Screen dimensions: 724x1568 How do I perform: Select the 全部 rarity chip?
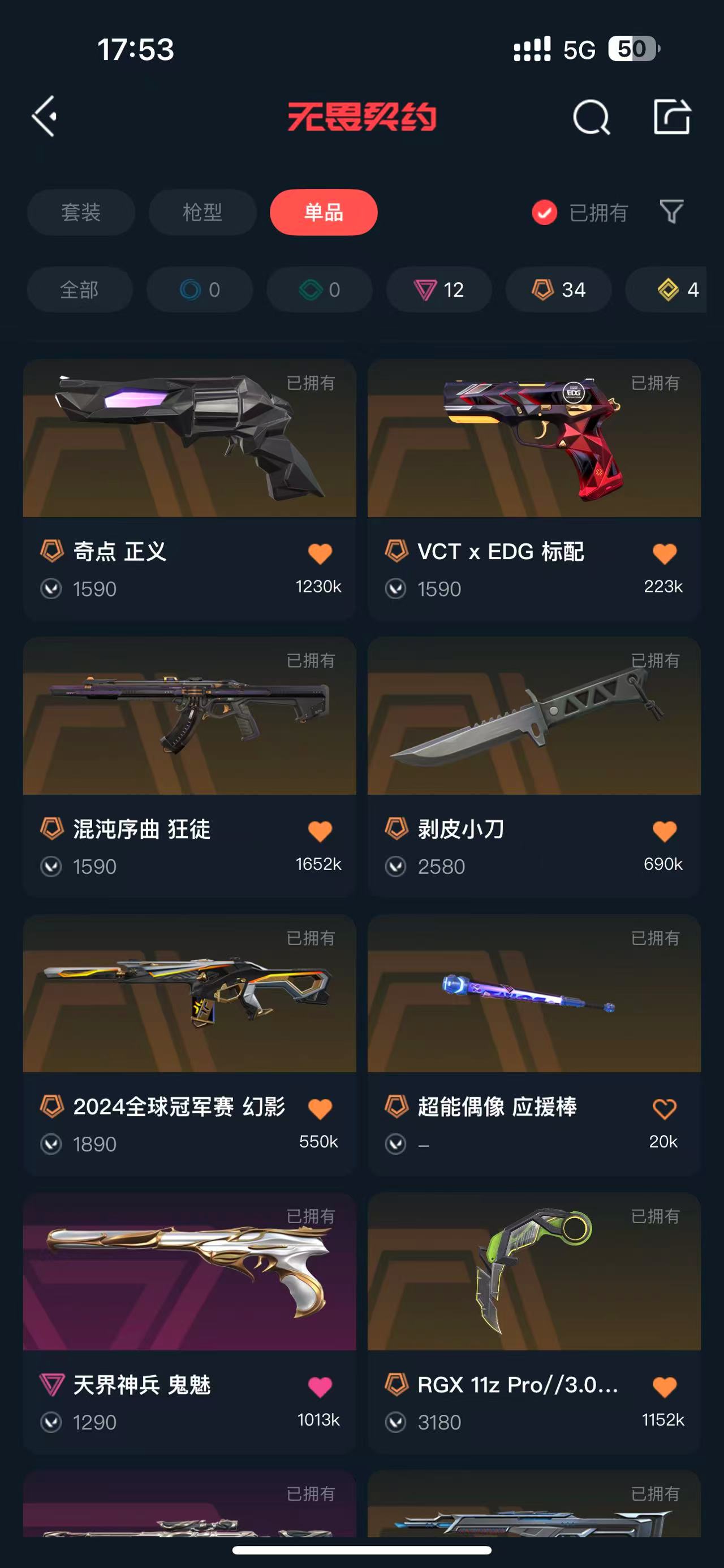79,290
